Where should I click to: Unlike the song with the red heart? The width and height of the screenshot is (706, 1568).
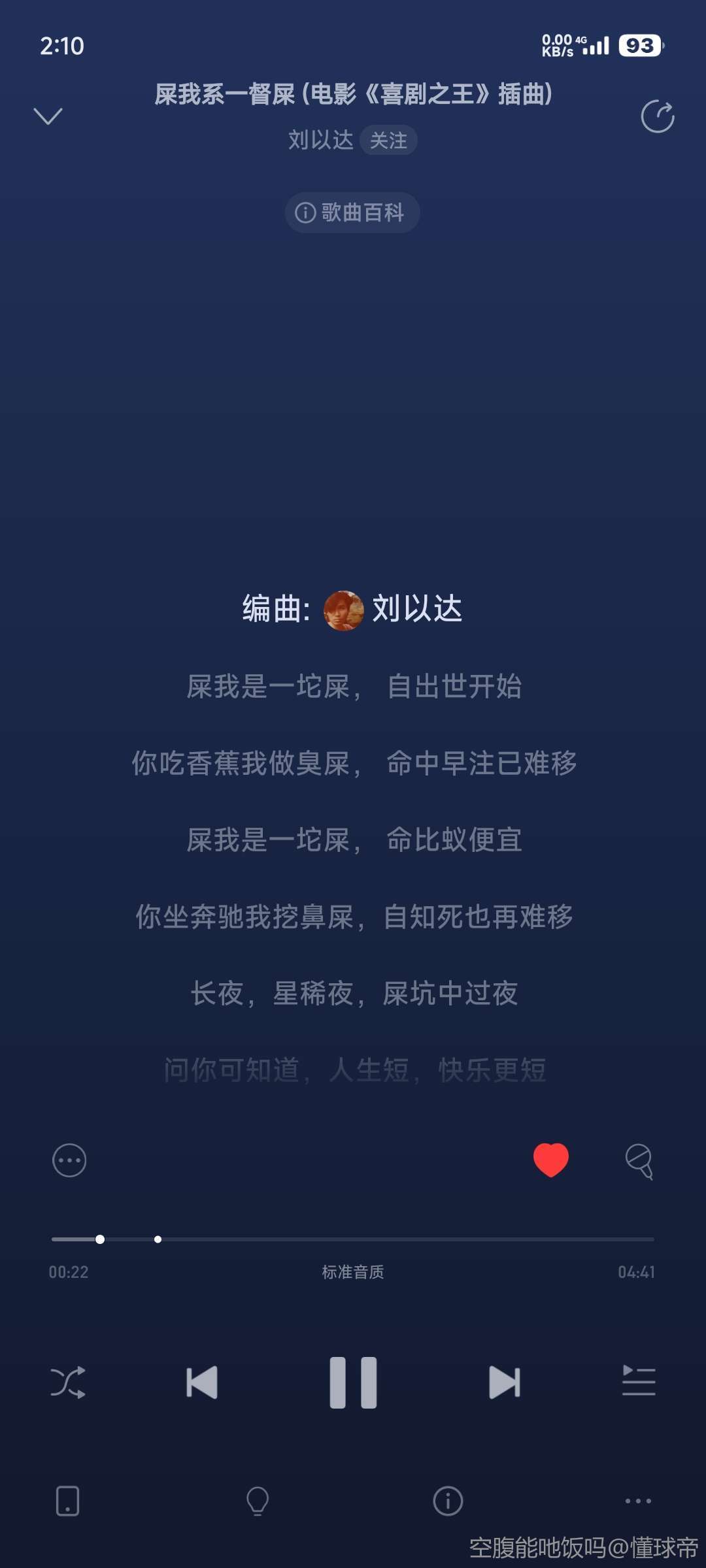point(550,1160)
